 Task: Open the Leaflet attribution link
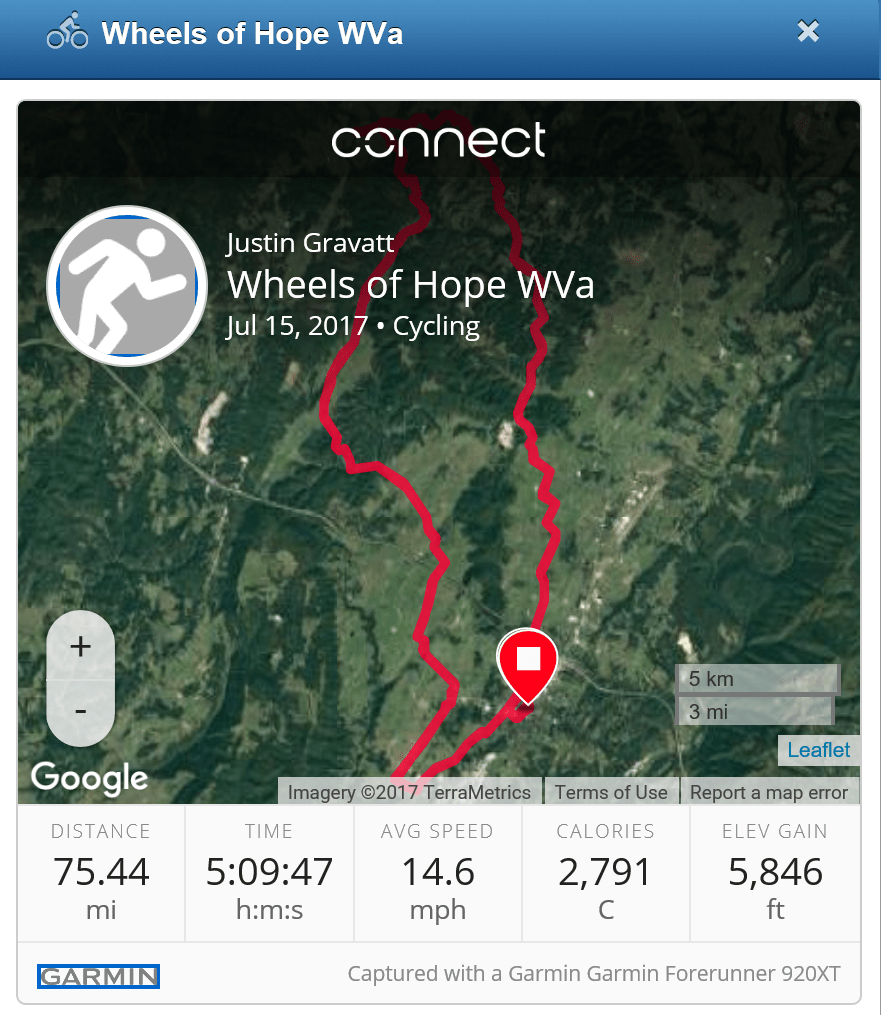818,750
